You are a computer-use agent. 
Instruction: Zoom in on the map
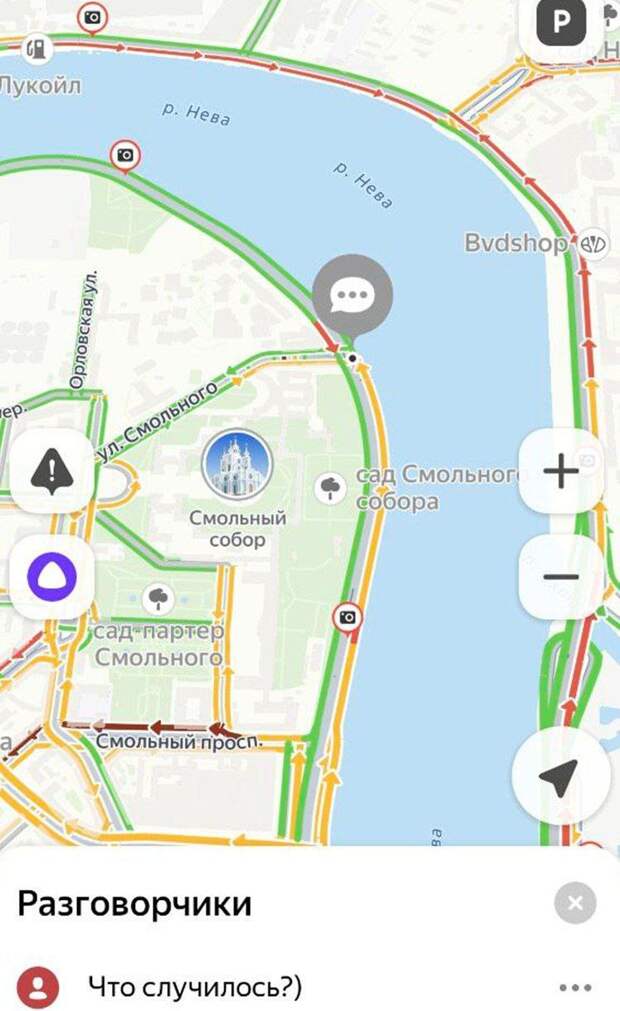point(561,471)
